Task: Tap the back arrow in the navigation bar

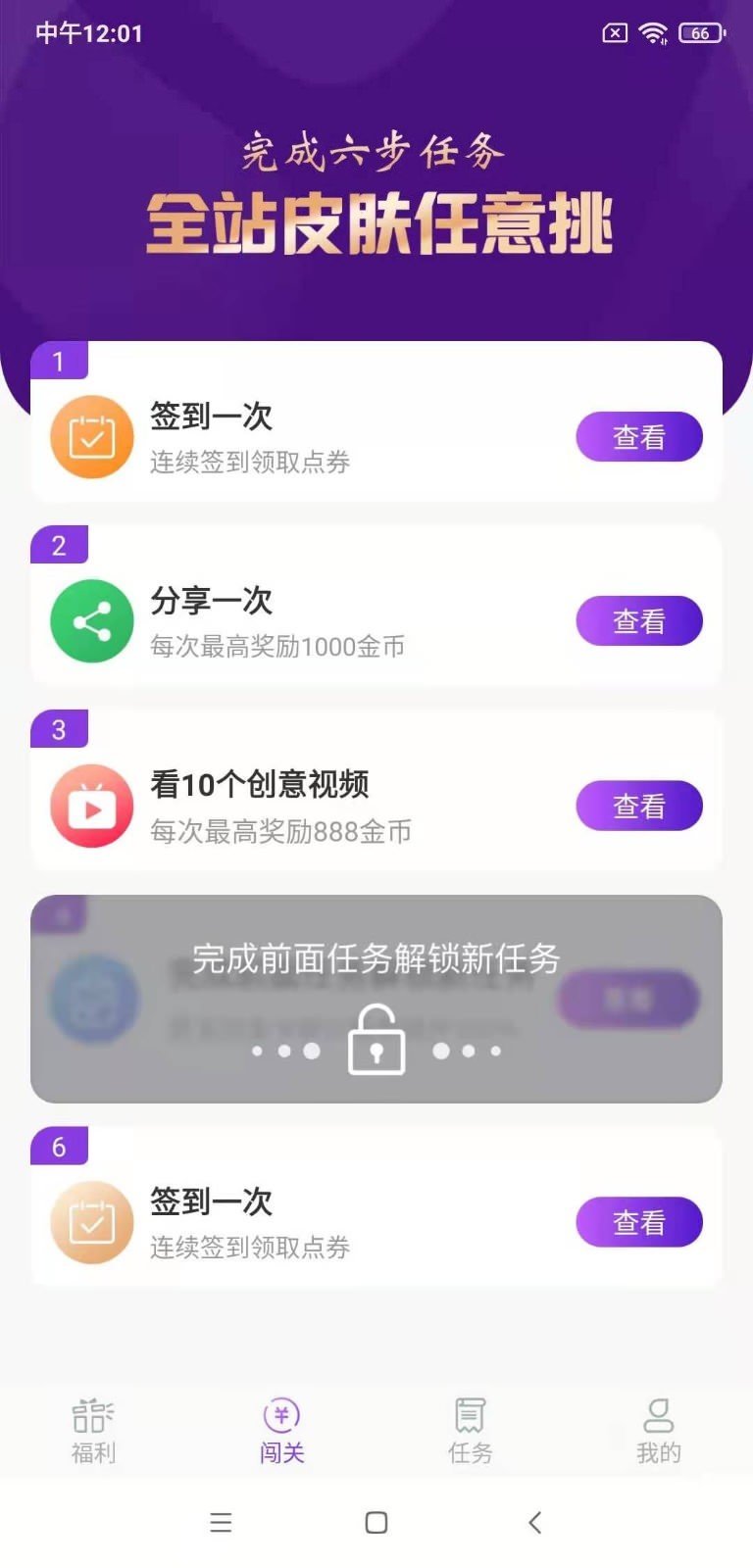Action: [x=534, y=1522]
